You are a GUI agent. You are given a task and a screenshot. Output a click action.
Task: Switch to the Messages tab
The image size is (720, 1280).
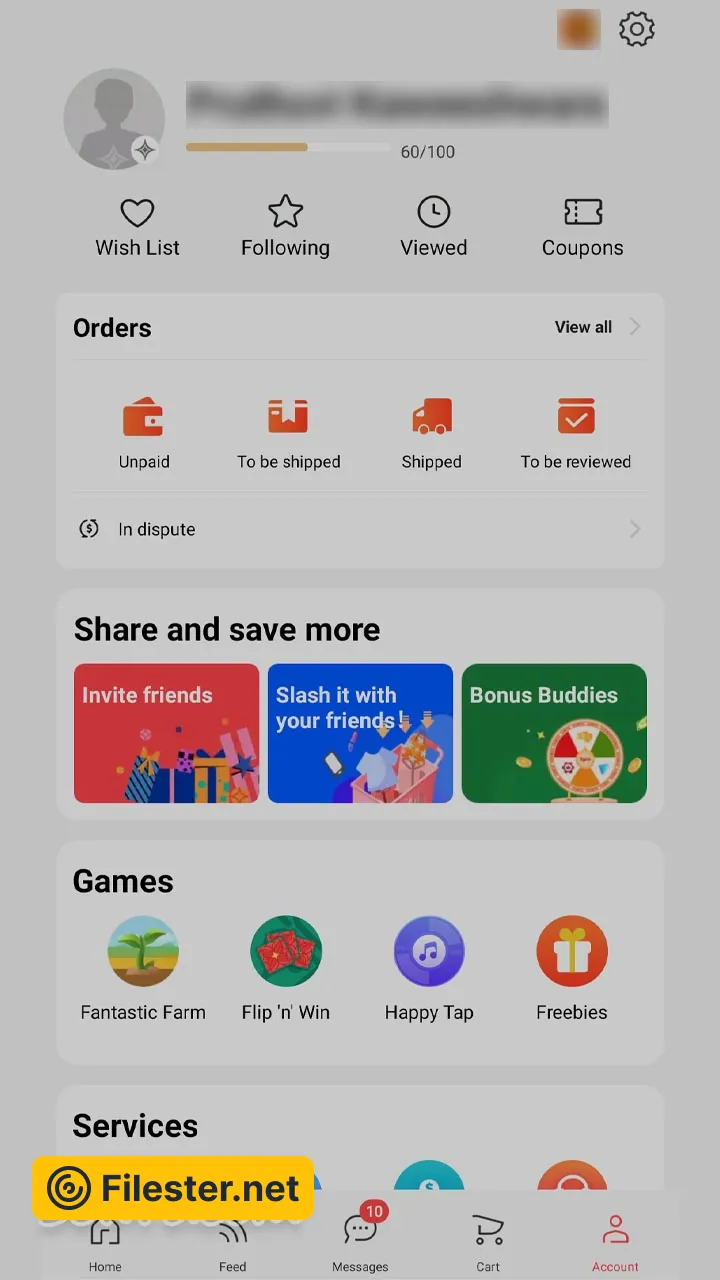point(360,1242)
